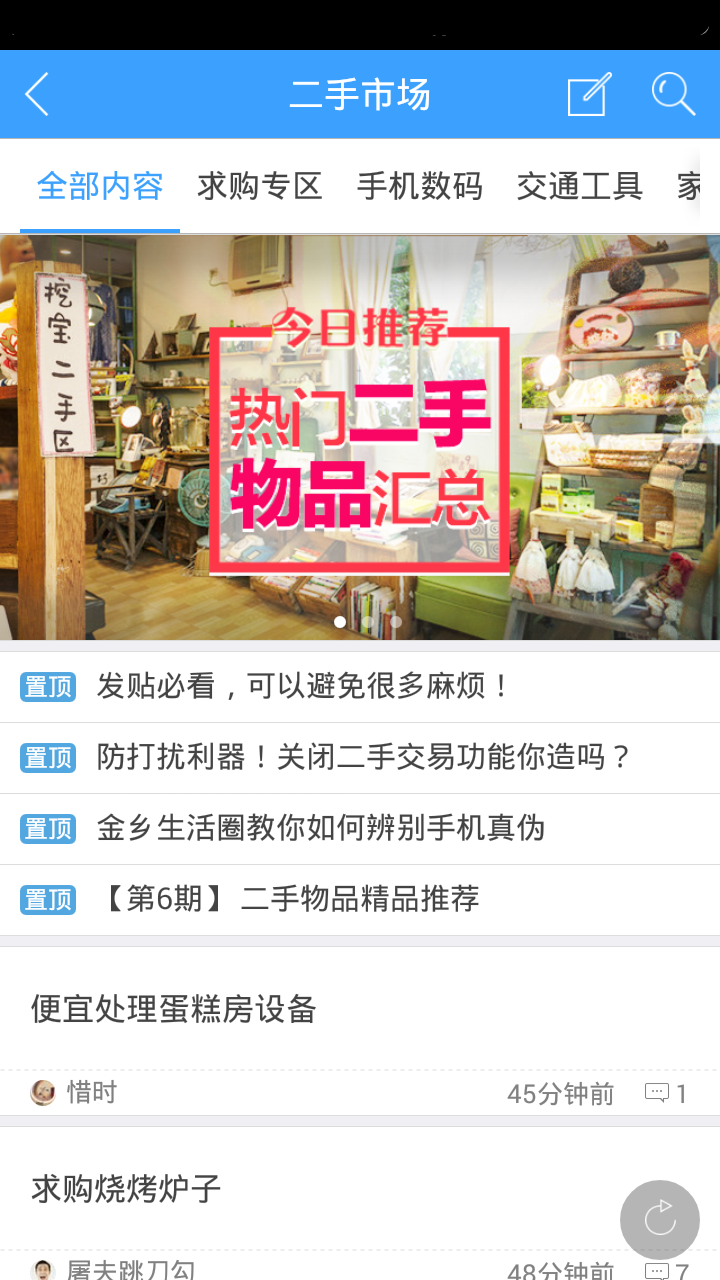Open the post 便宜处理蛋糕房设备
This screenshot has width=720, height=1280.
coord(360,1030)
